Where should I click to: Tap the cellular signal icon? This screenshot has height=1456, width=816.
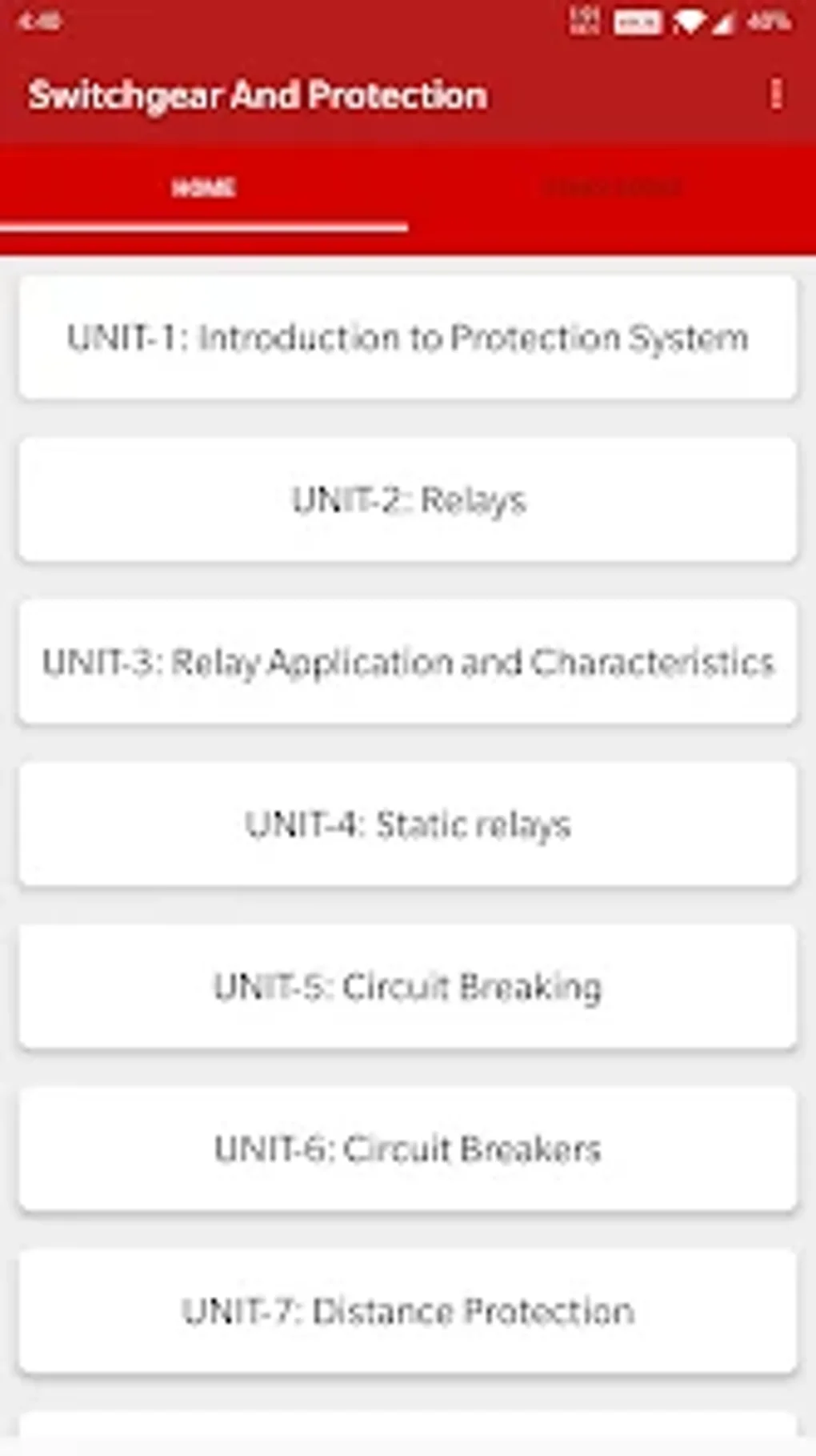tap(722, 22)
